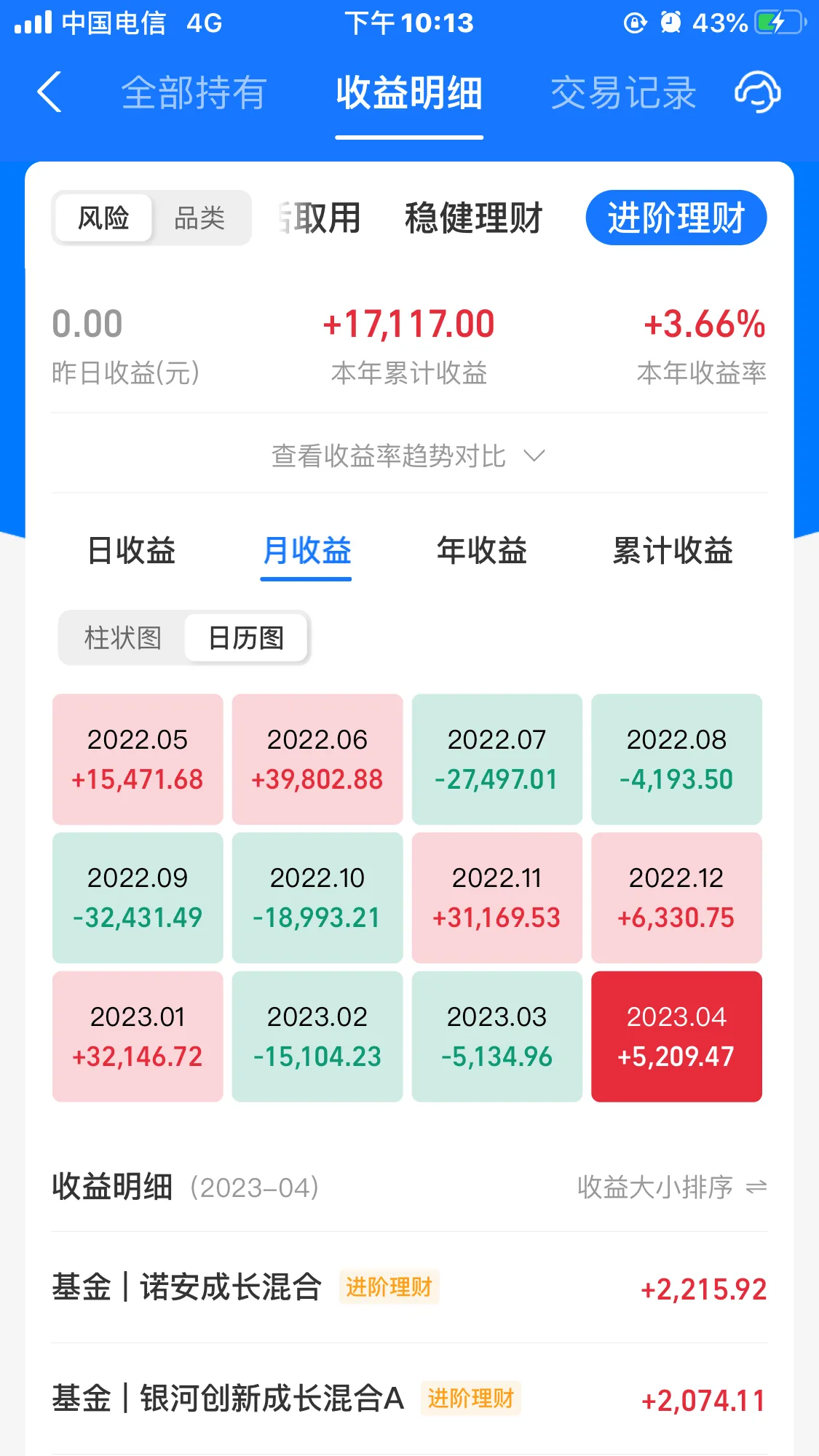
Task: Switch to 年收益 tab
Action: (x=482, y=550)
